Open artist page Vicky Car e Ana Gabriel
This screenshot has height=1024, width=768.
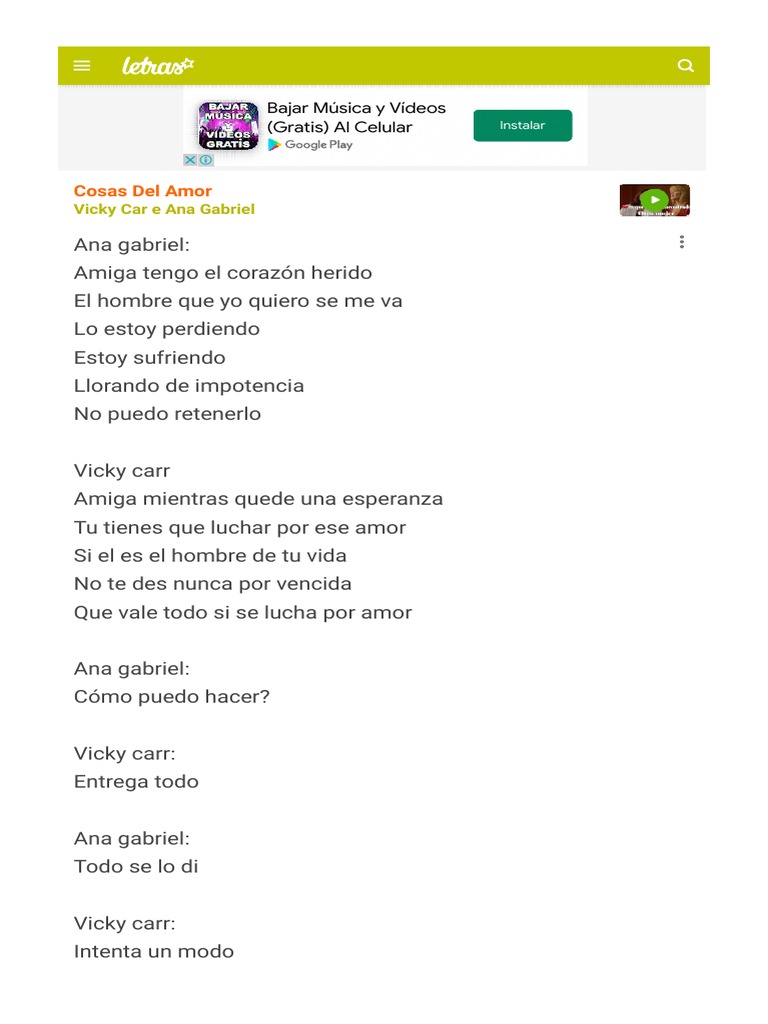coord(164,209)
